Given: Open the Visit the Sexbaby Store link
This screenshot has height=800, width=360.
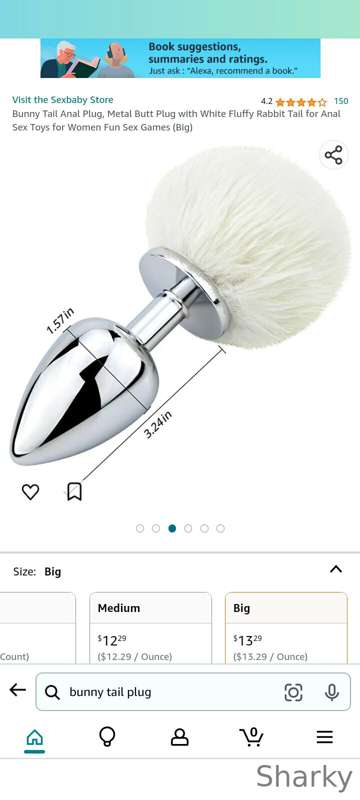Looking at the screenshot, I should [63, 100].
